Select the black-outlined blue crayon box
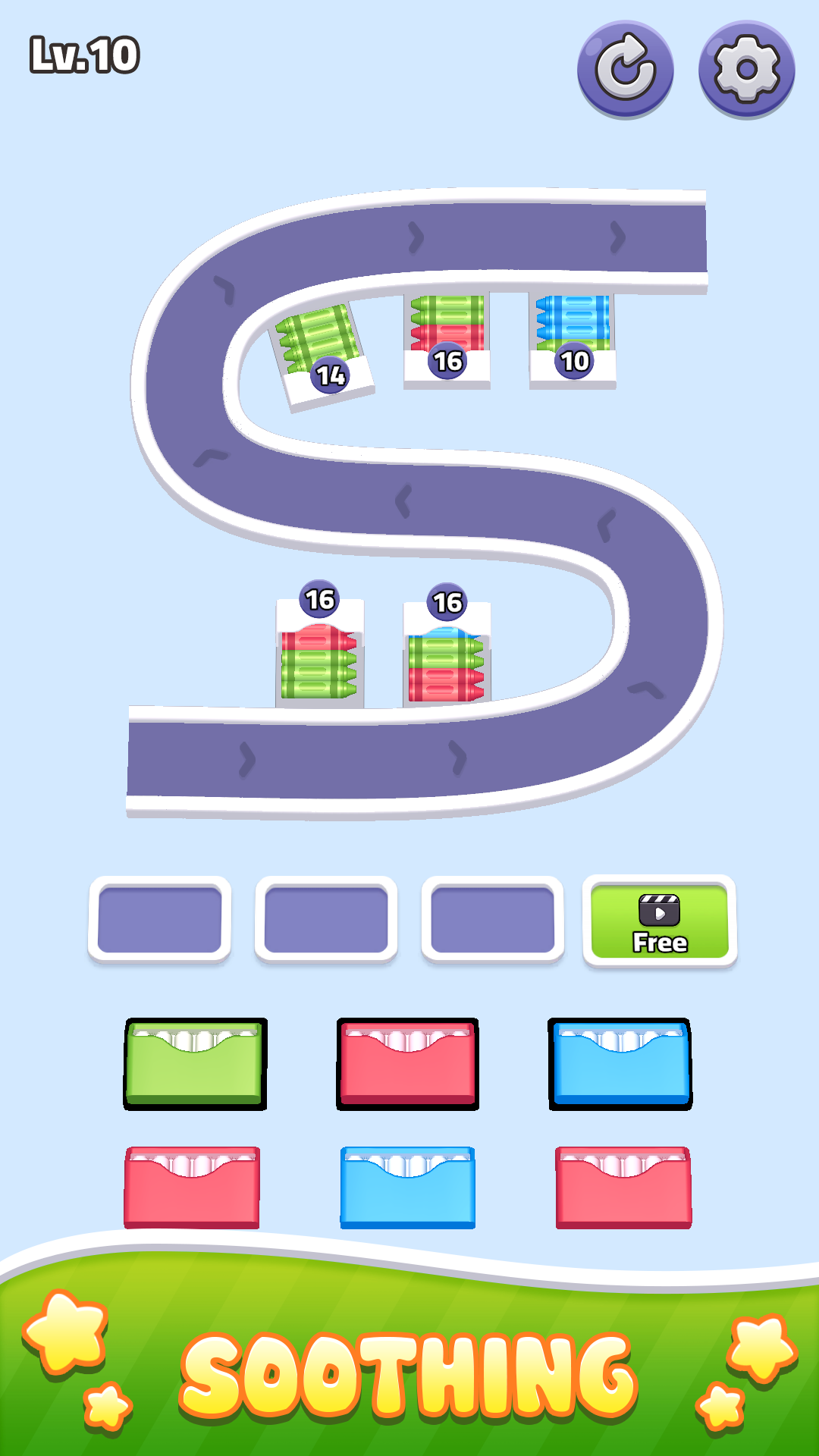The height and width of the screenshot is (1456, 819). point(620,1064)
